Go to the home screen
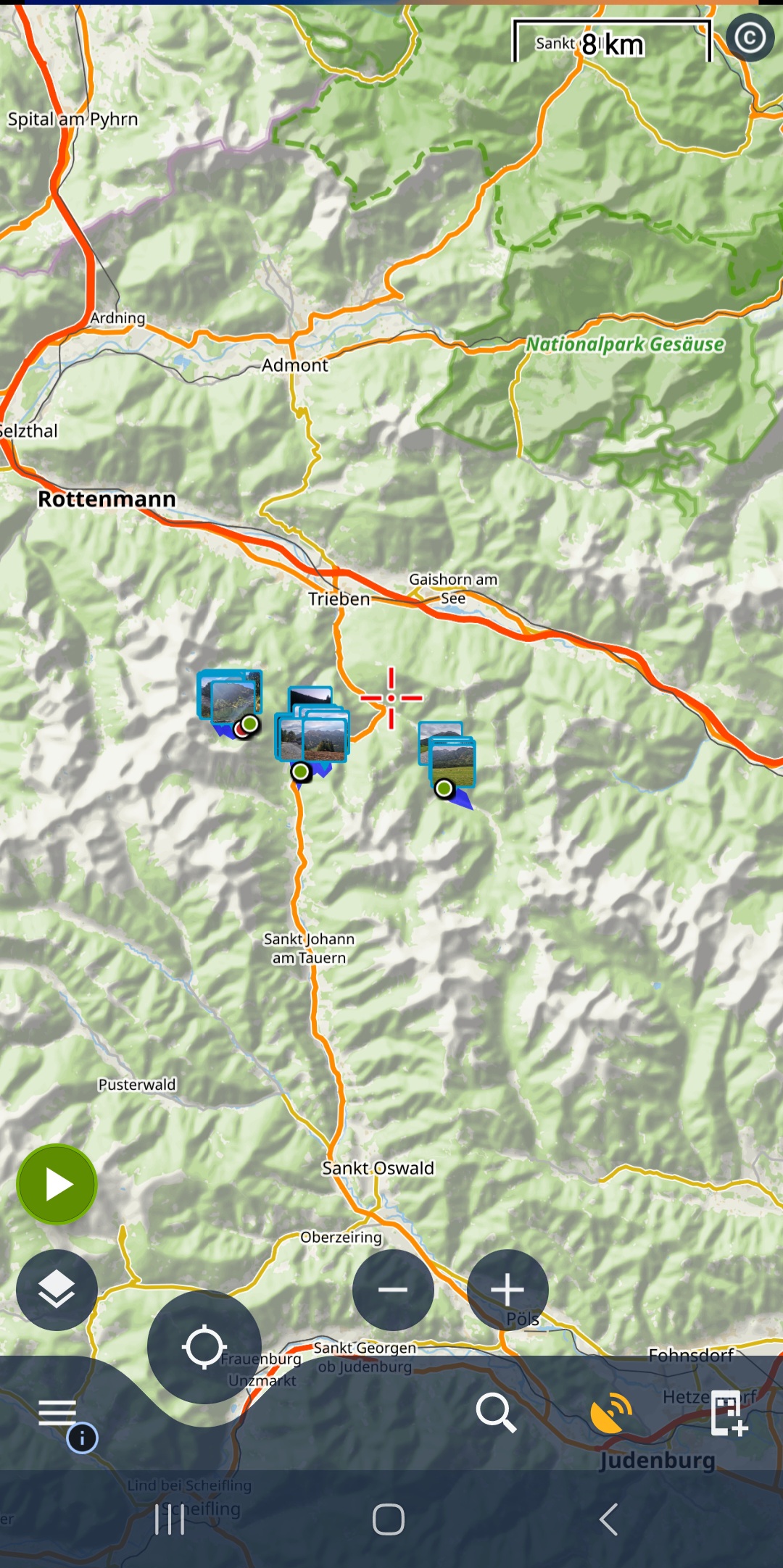783x1568 pixels. 389,1519
